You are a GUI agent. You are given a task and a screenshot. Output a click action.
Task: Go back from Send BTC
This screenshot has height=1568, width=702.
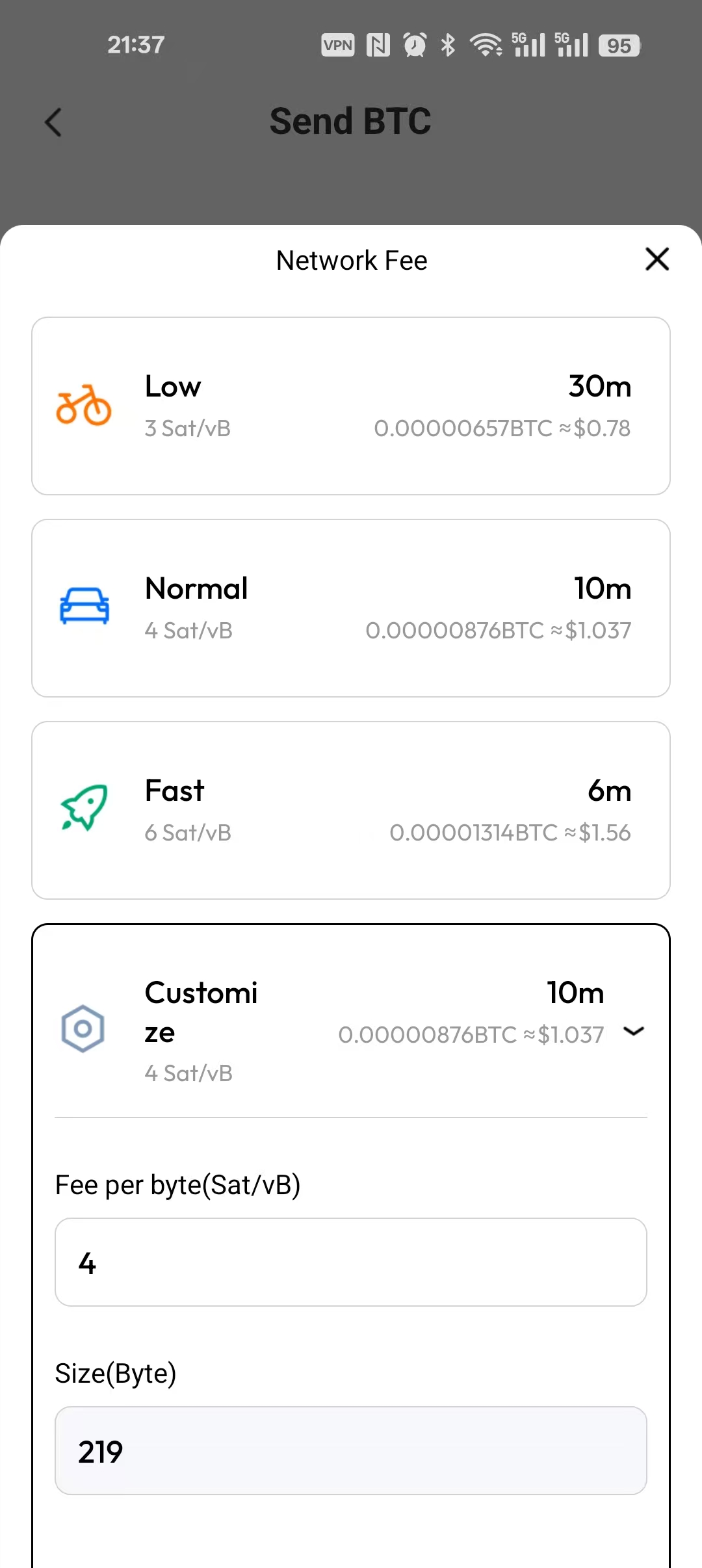click(53, 122)
